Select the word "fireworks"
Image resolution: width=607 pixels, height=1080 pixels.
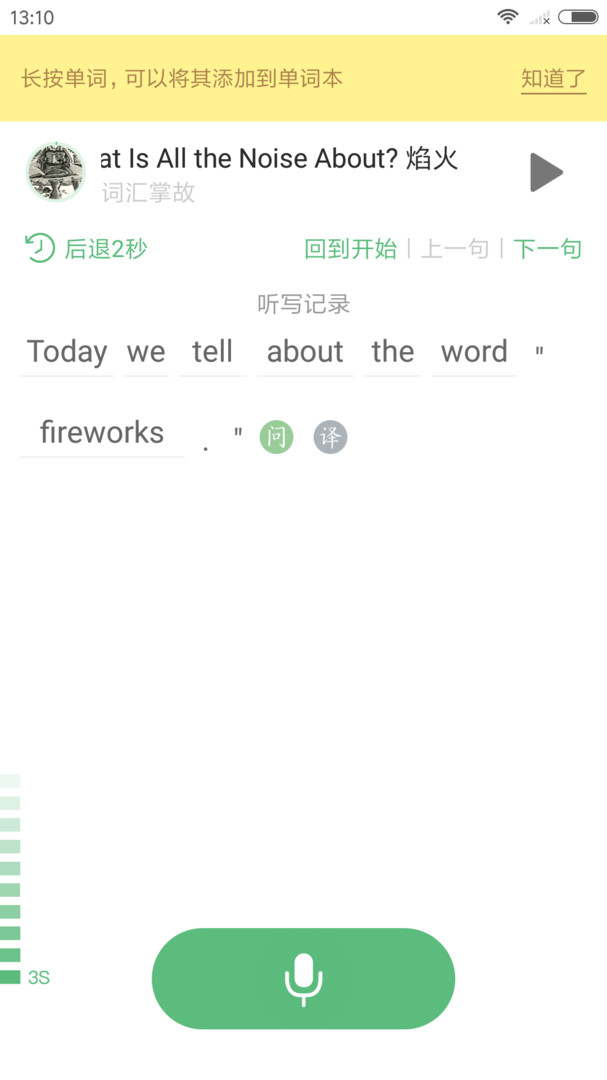tap(102, 433)
